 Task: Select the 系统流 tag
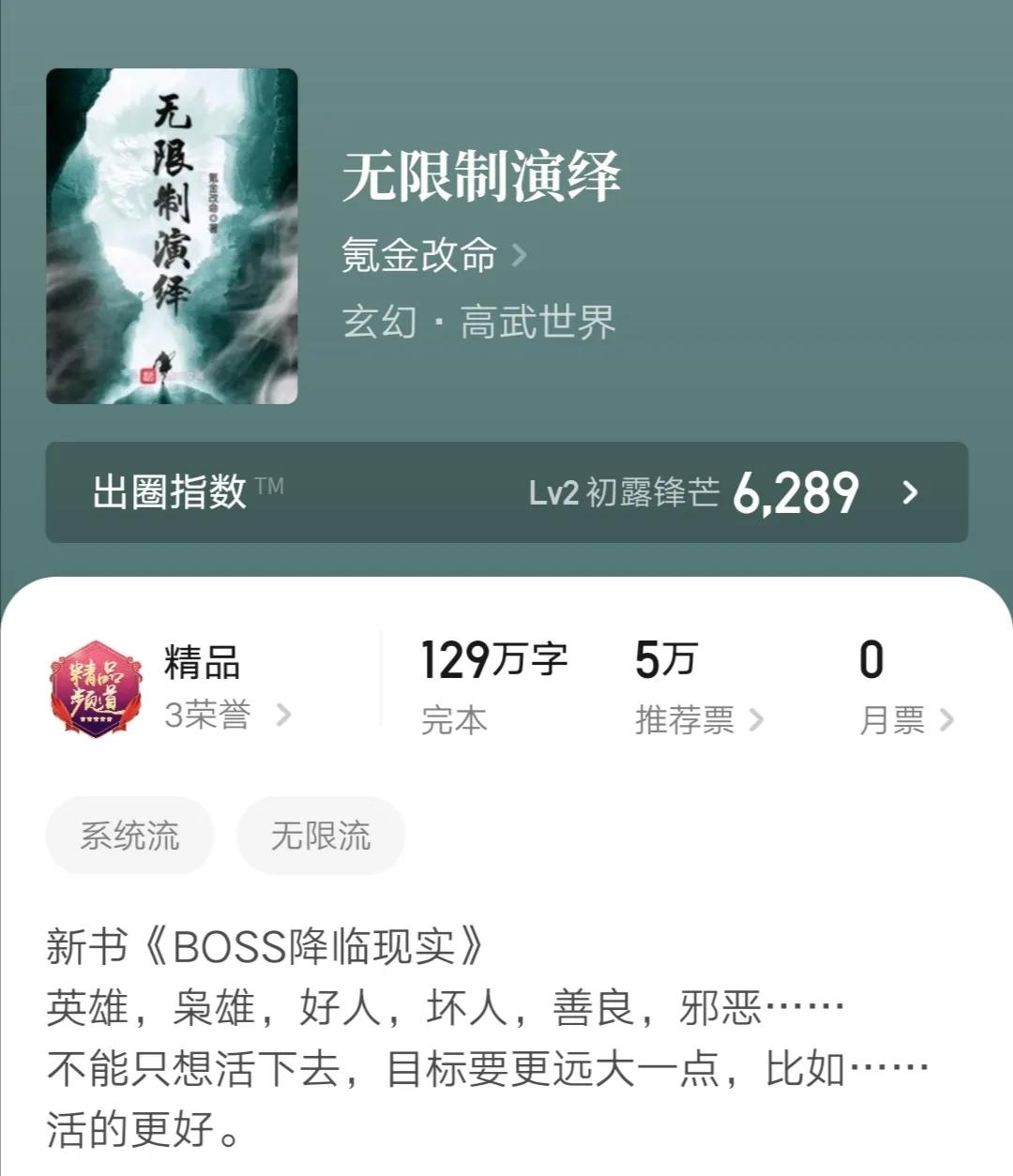pos(129,835)
